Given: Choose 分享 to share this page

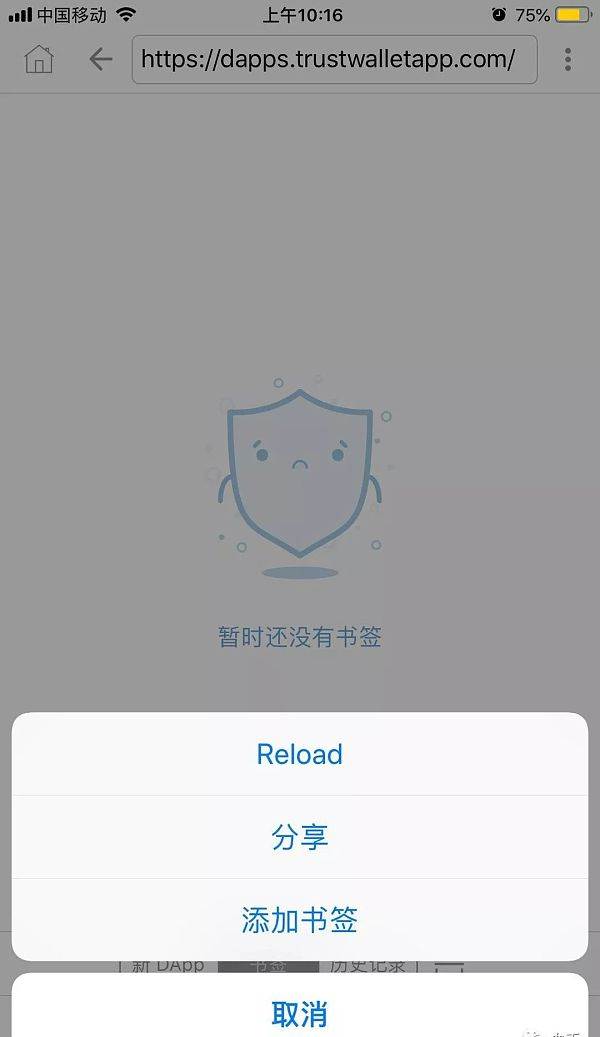Looking at the screenshot, I should [300, 837].
